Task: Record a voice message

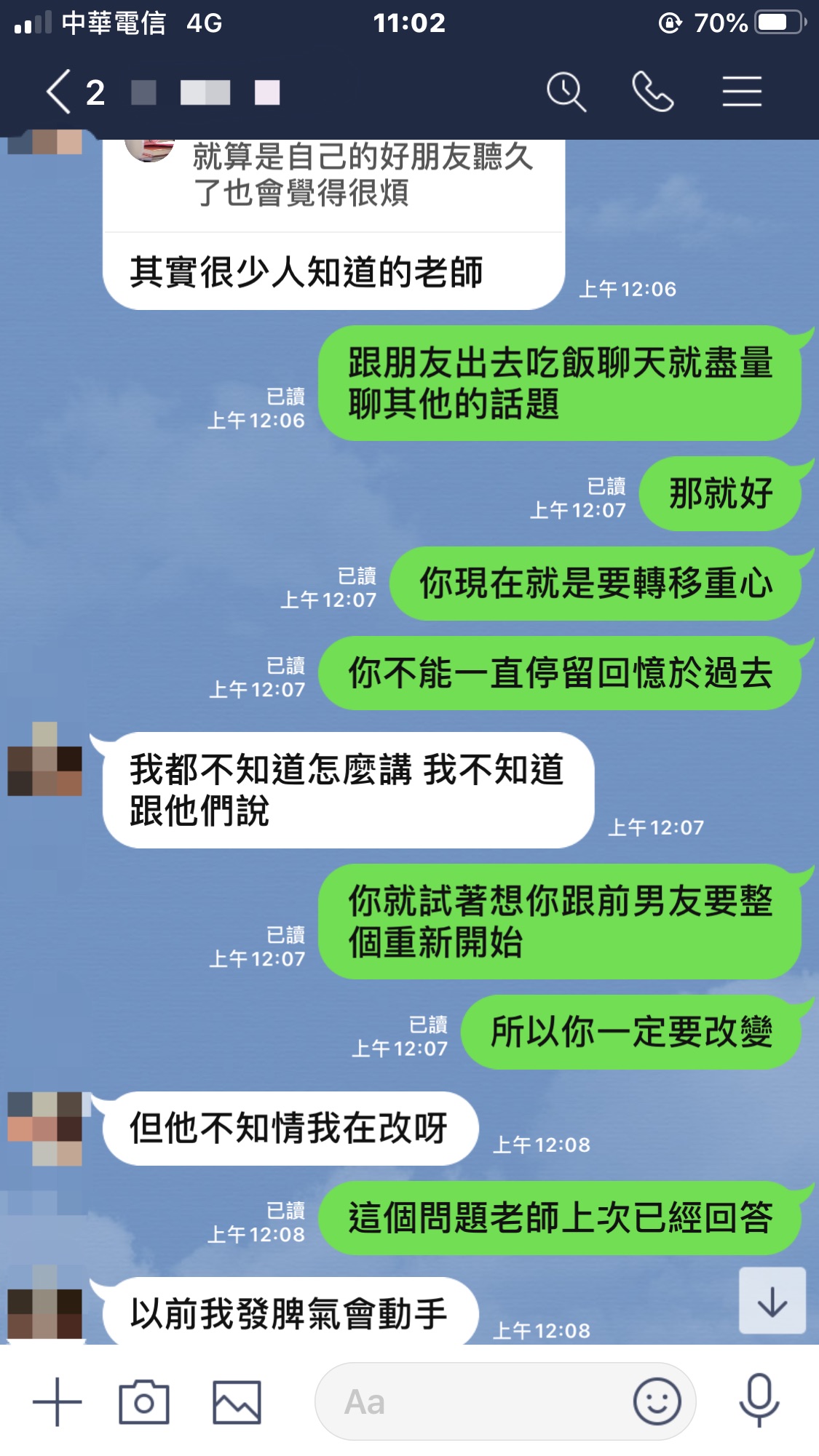Action: 759,1401
